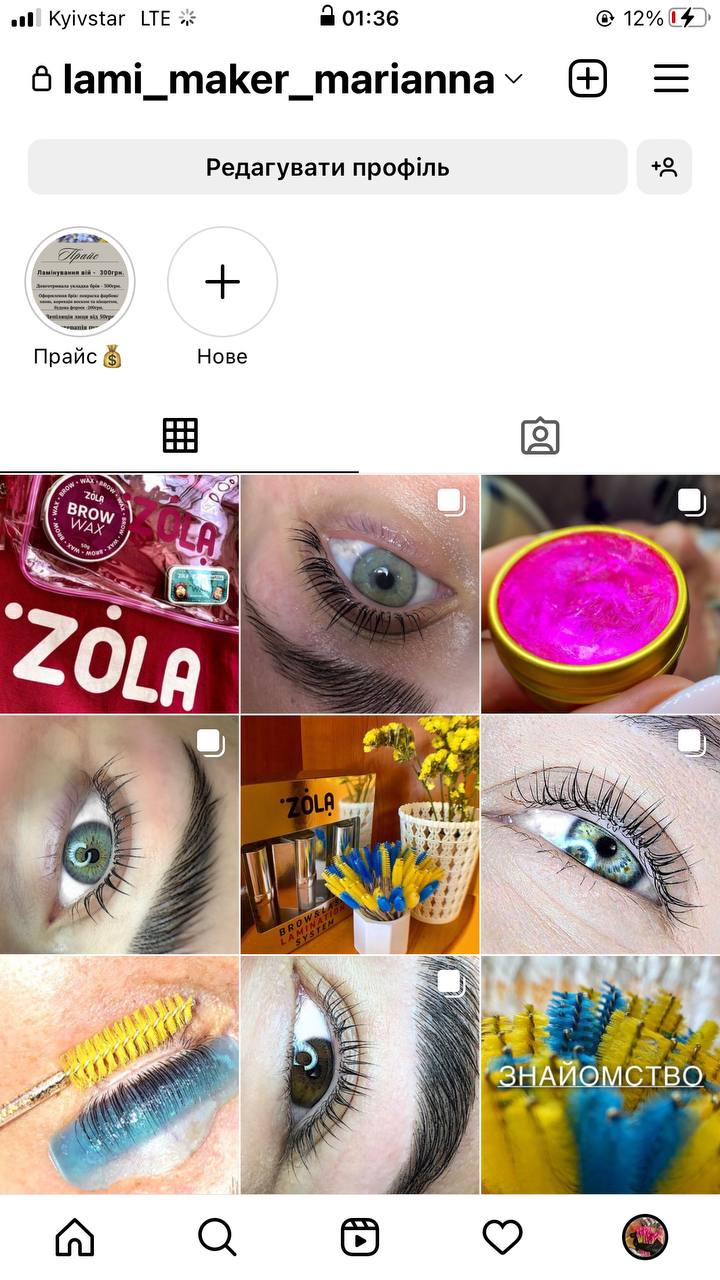Open the profile avatar tab
The height and width of the screenshot is (1280, 720).
(x=645, y=1238)
